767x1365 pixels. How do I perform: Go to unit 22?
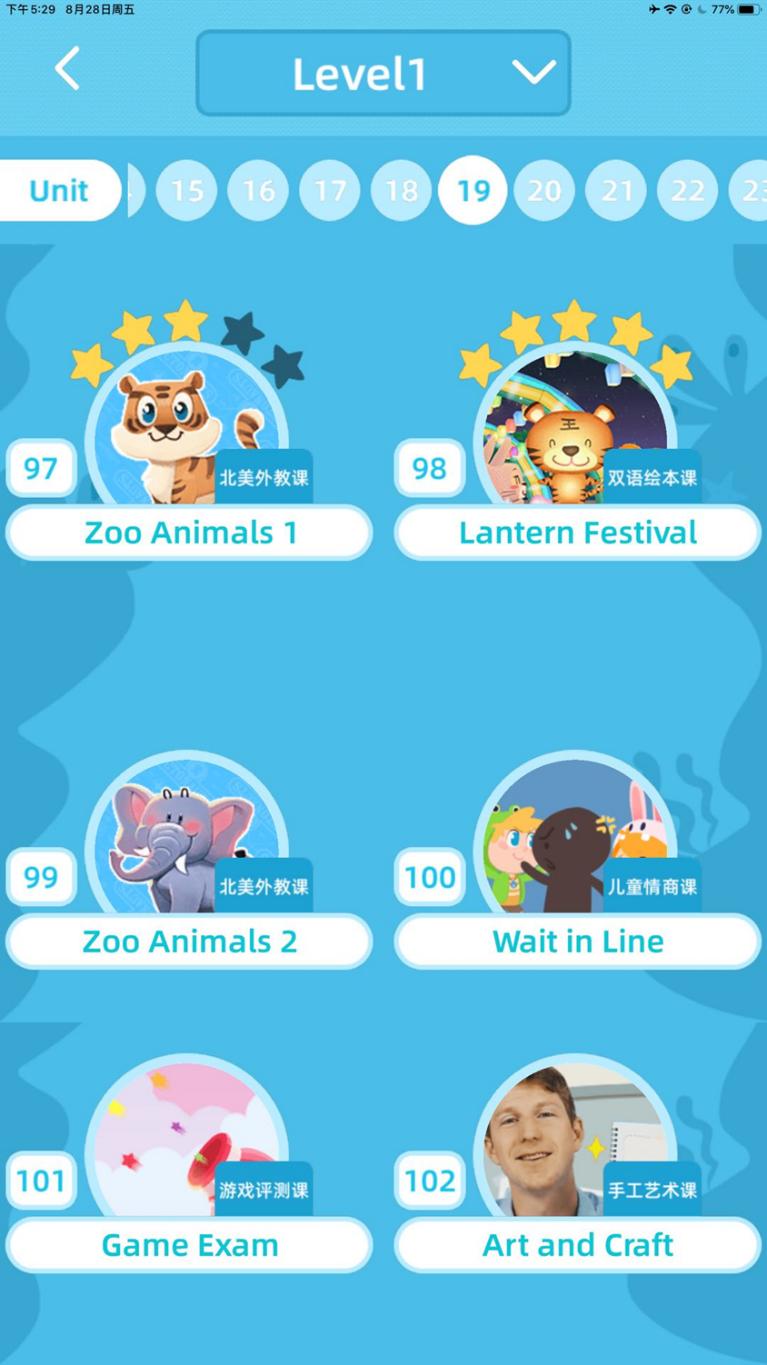pos(687,190)
